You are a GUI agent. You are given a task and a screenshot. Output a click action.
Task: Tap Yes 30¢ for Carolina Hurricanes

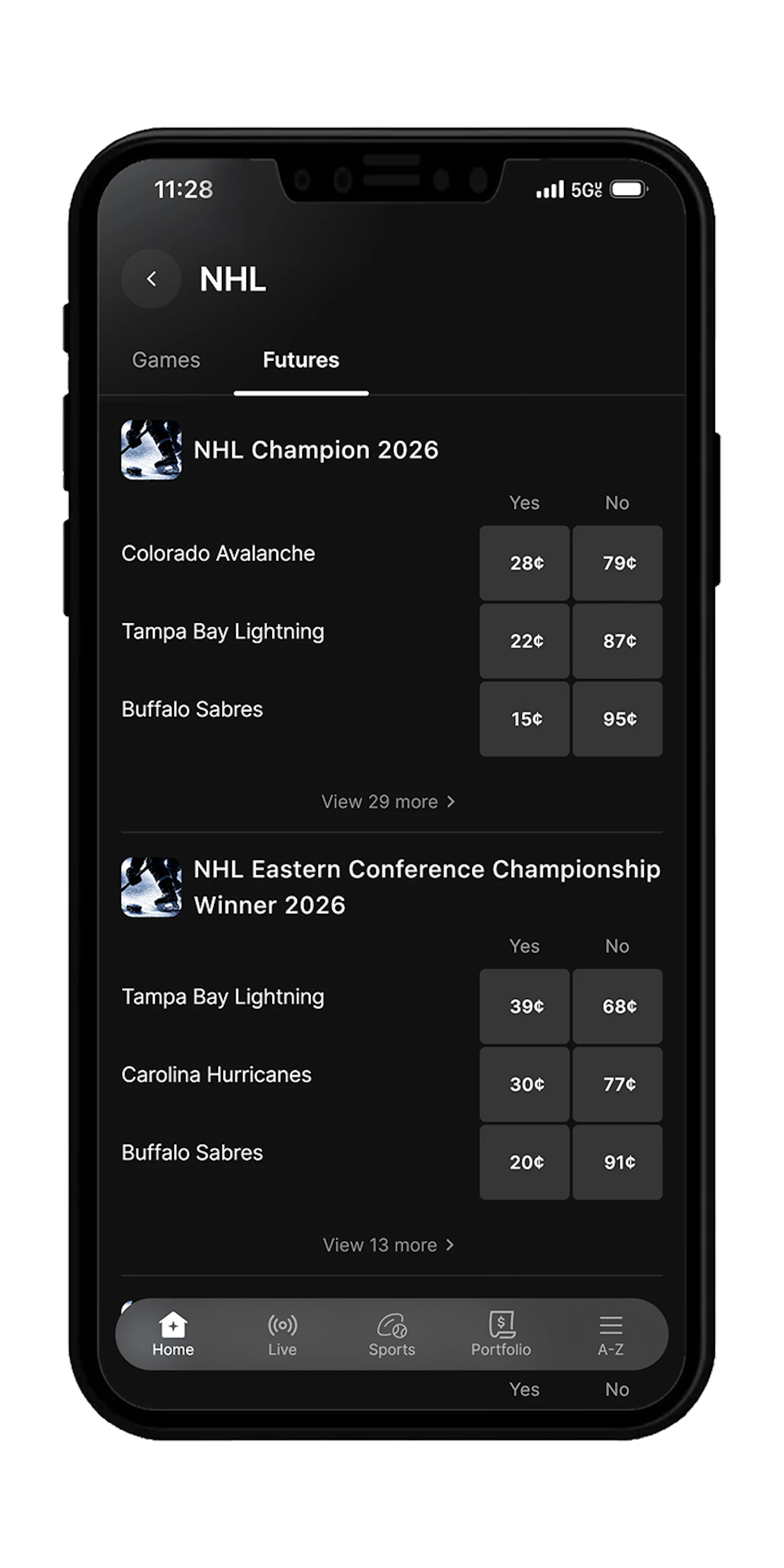(525, 1084)
